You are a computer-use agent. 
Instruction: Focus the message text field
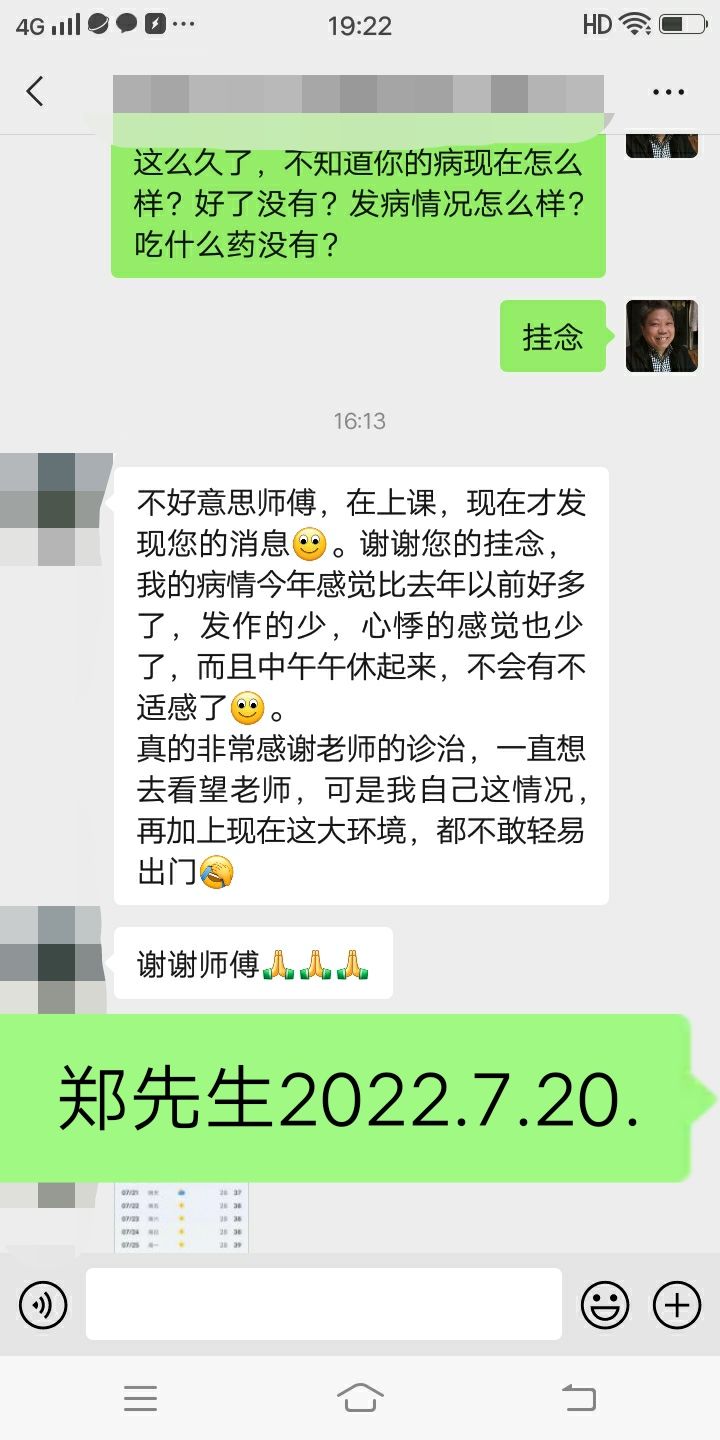coord(323,1304)
